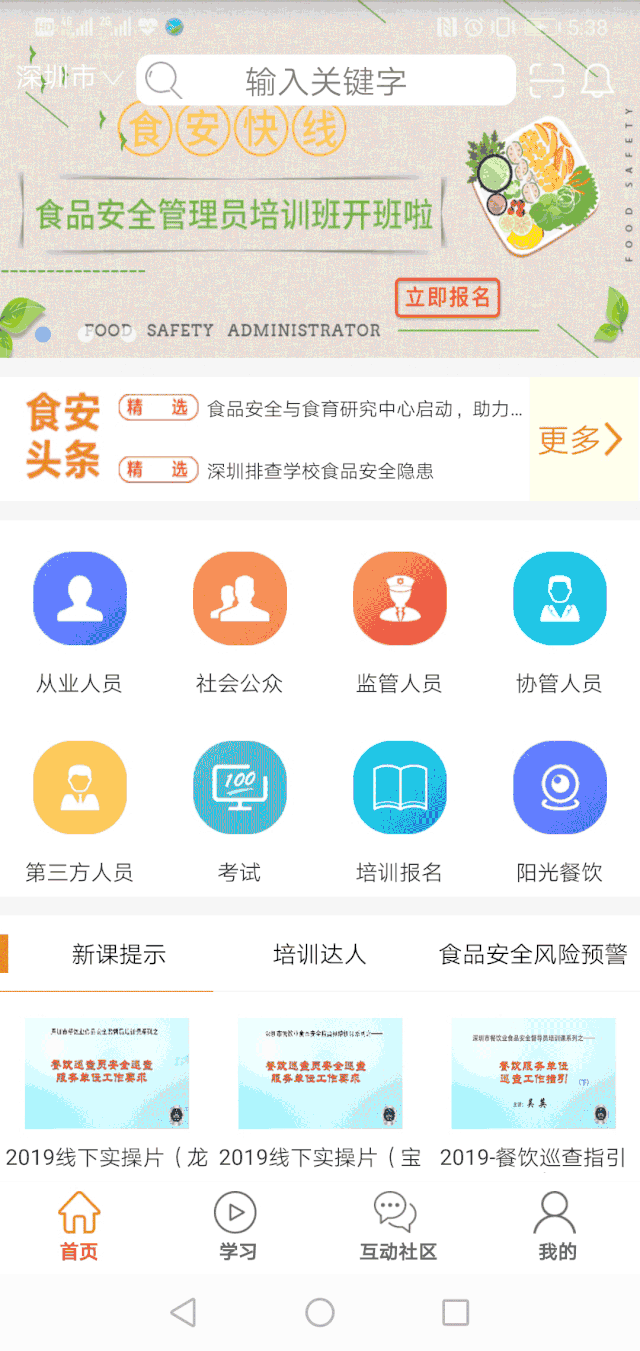Open 更多 food safety headlines
The height and width of the screenshot is (1351, 640).
(580, 439)
